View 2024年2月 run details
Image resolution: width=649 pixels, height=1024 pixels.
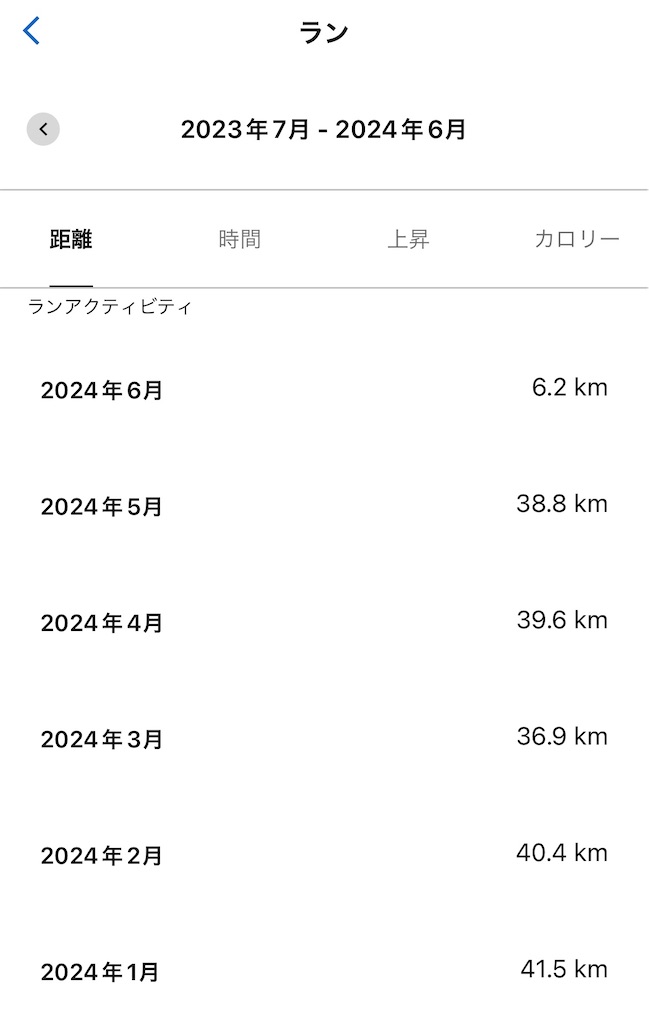pyautogui.click(x=324, y=855)
